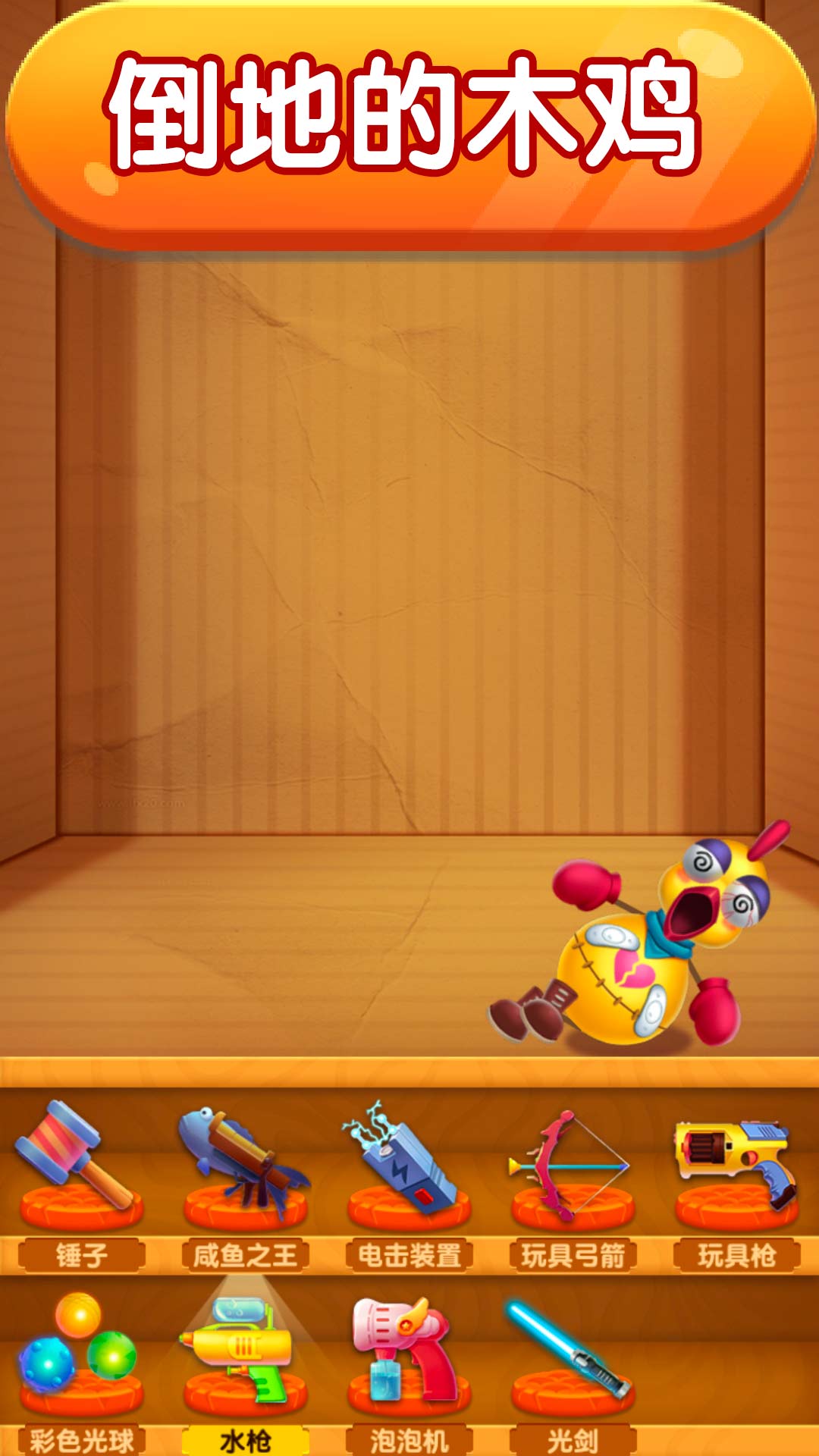The height and width of the screenshot is (1456, 819).
Task: Select the 泡泡机 bubble machine
Action: click(x=408, y=1357)
